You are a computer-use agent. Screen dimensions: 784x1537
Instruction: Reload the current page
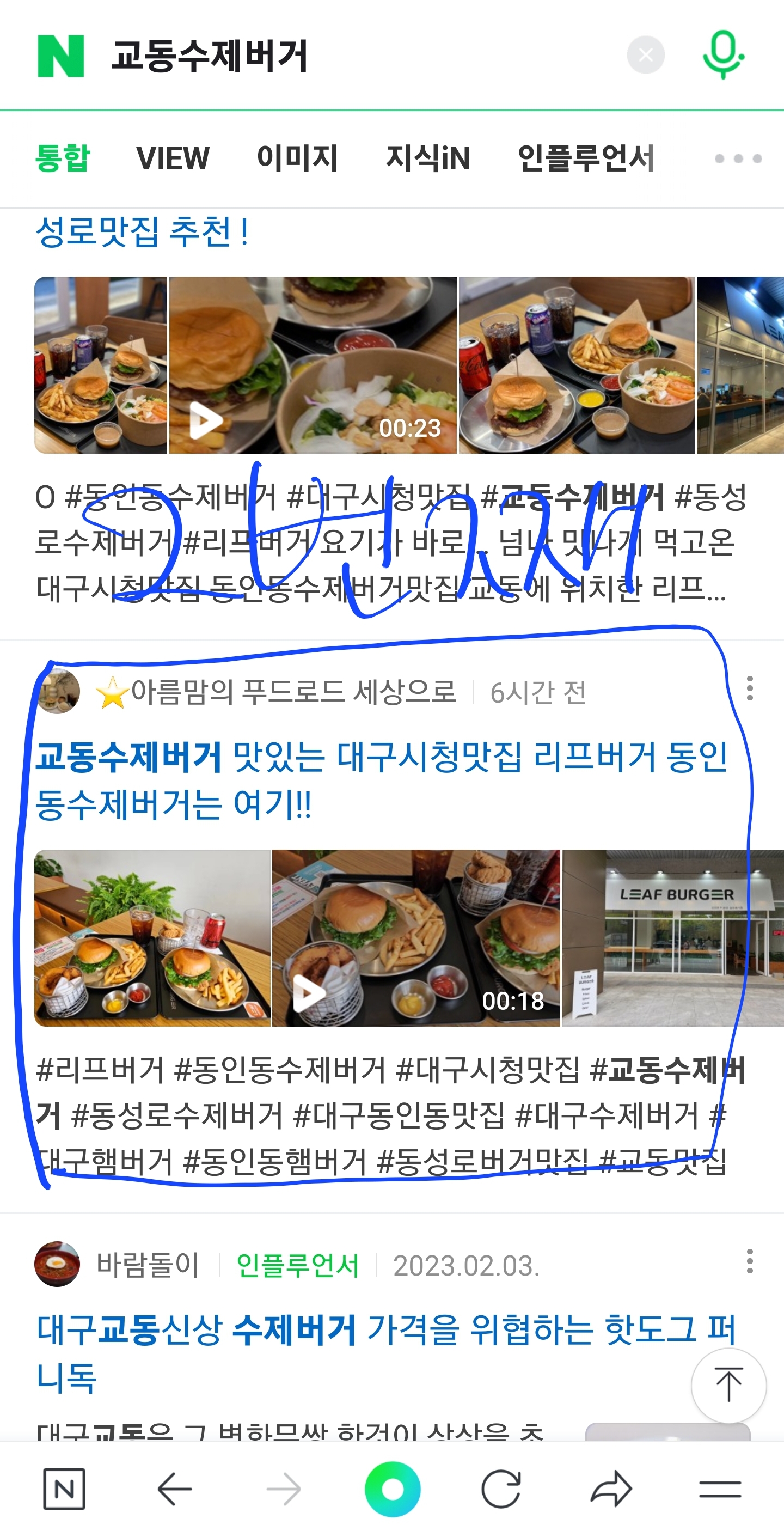(x=501, y=1489)
